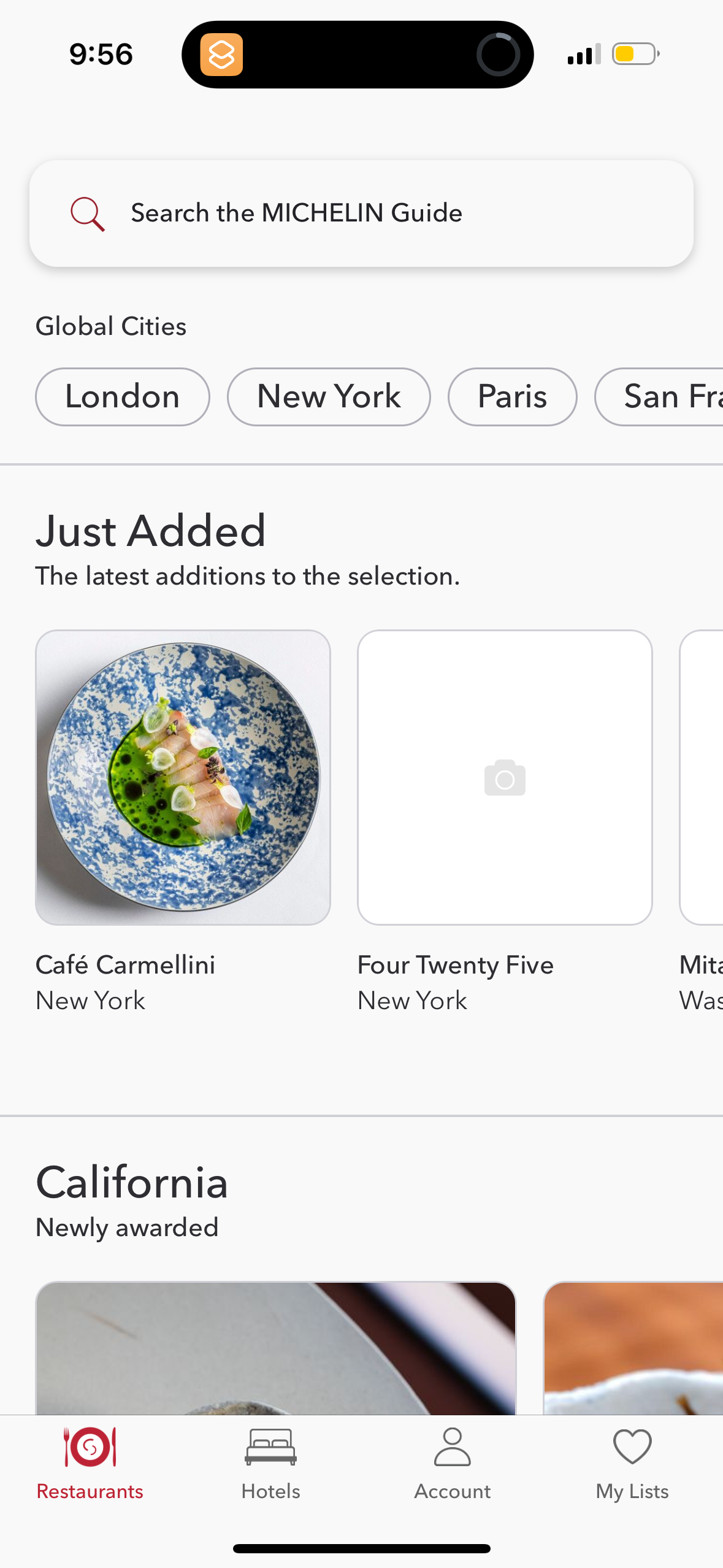The height and width of the screenshot is (1568, 723).
Task: Tap the California newly awarded restaurant photo
Action: (x=275, y=1337)
